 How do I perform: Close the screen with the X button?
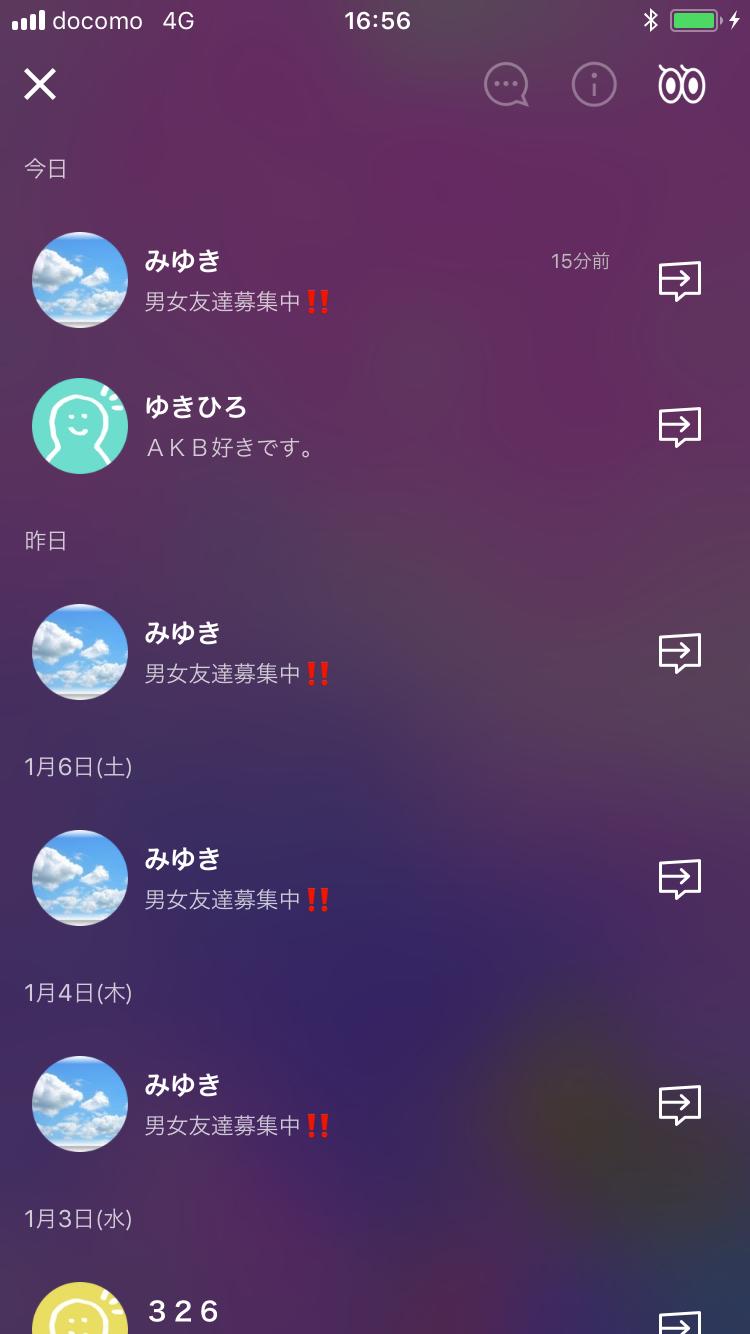(x=40, y=84)
